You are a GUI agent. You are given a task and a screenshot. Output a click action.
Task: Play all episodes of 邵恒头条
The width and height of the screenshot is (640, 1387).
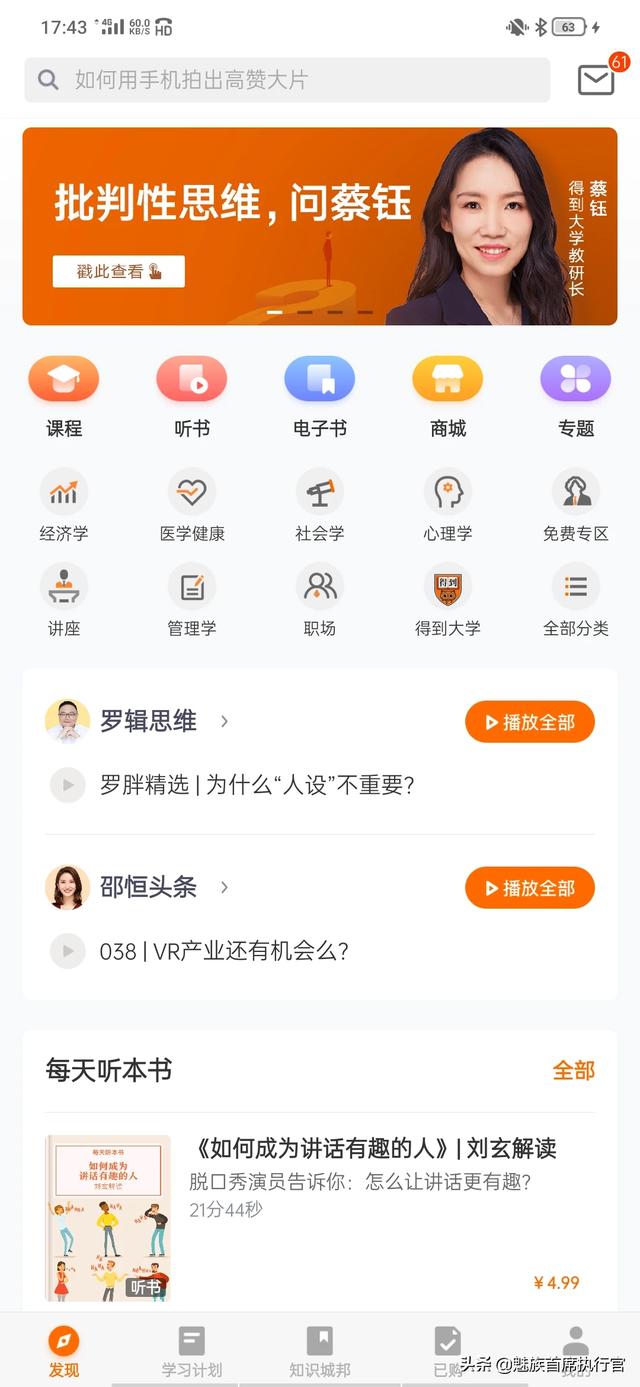[529, 888]
